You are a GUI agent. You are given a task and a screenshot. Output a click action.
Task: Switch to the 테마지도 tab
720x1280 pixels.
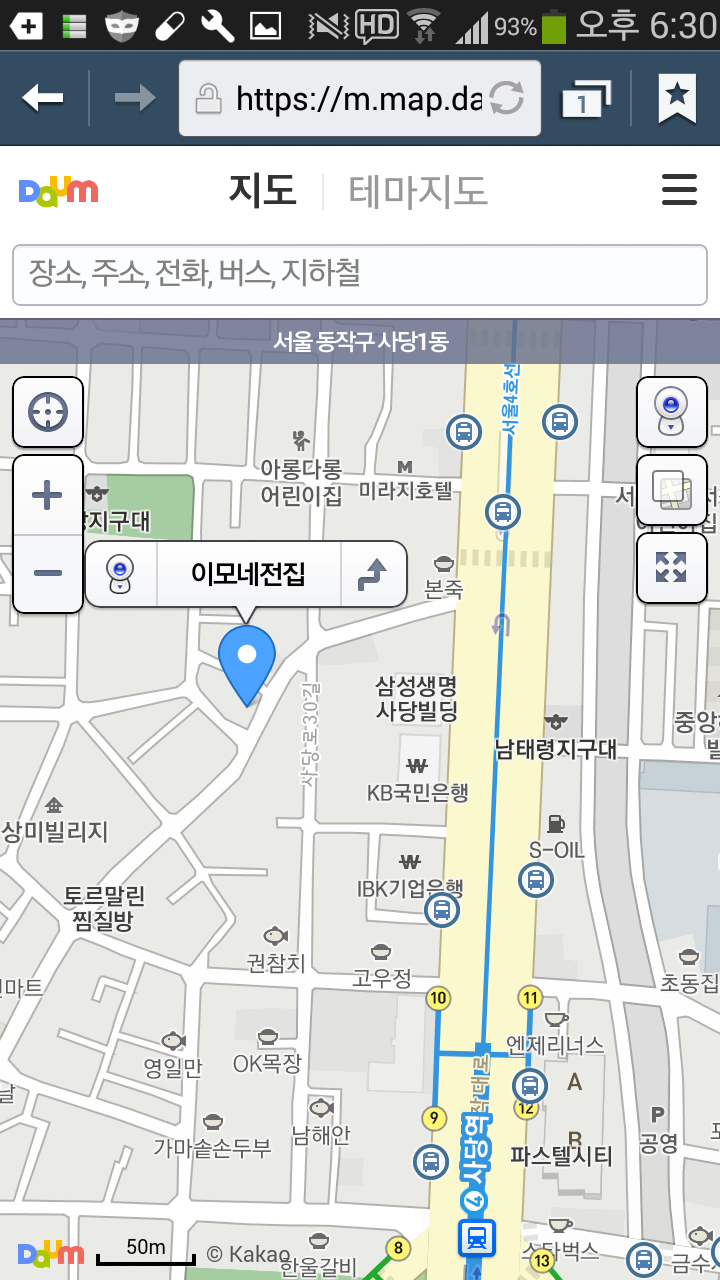pyautogui.click(x=418, y=190)
